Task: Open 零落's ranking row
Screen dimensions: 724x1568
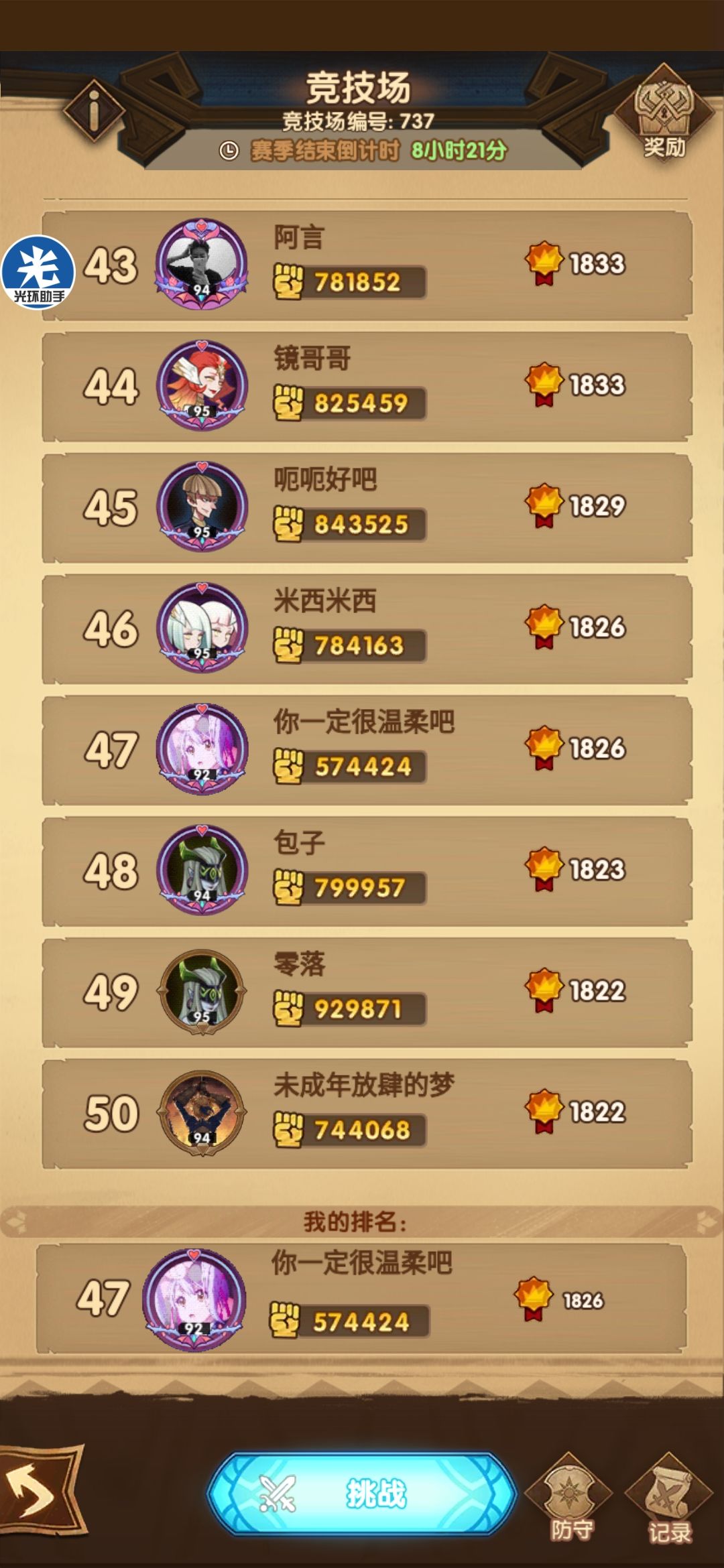Action: [367, 993]
